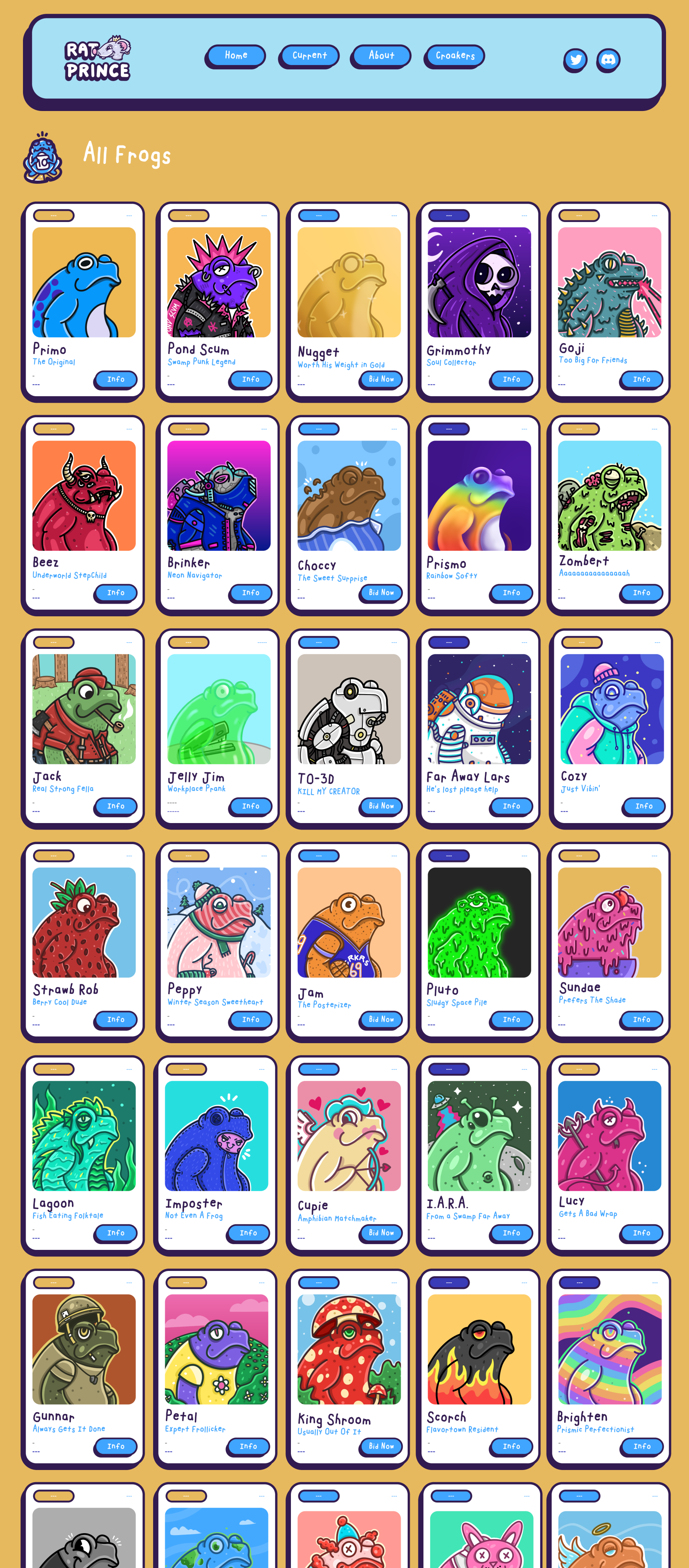Image resolution: width=689 pixels, height=1568 pixels.
Task: Open the Croakers page
Action: [455, 56]
